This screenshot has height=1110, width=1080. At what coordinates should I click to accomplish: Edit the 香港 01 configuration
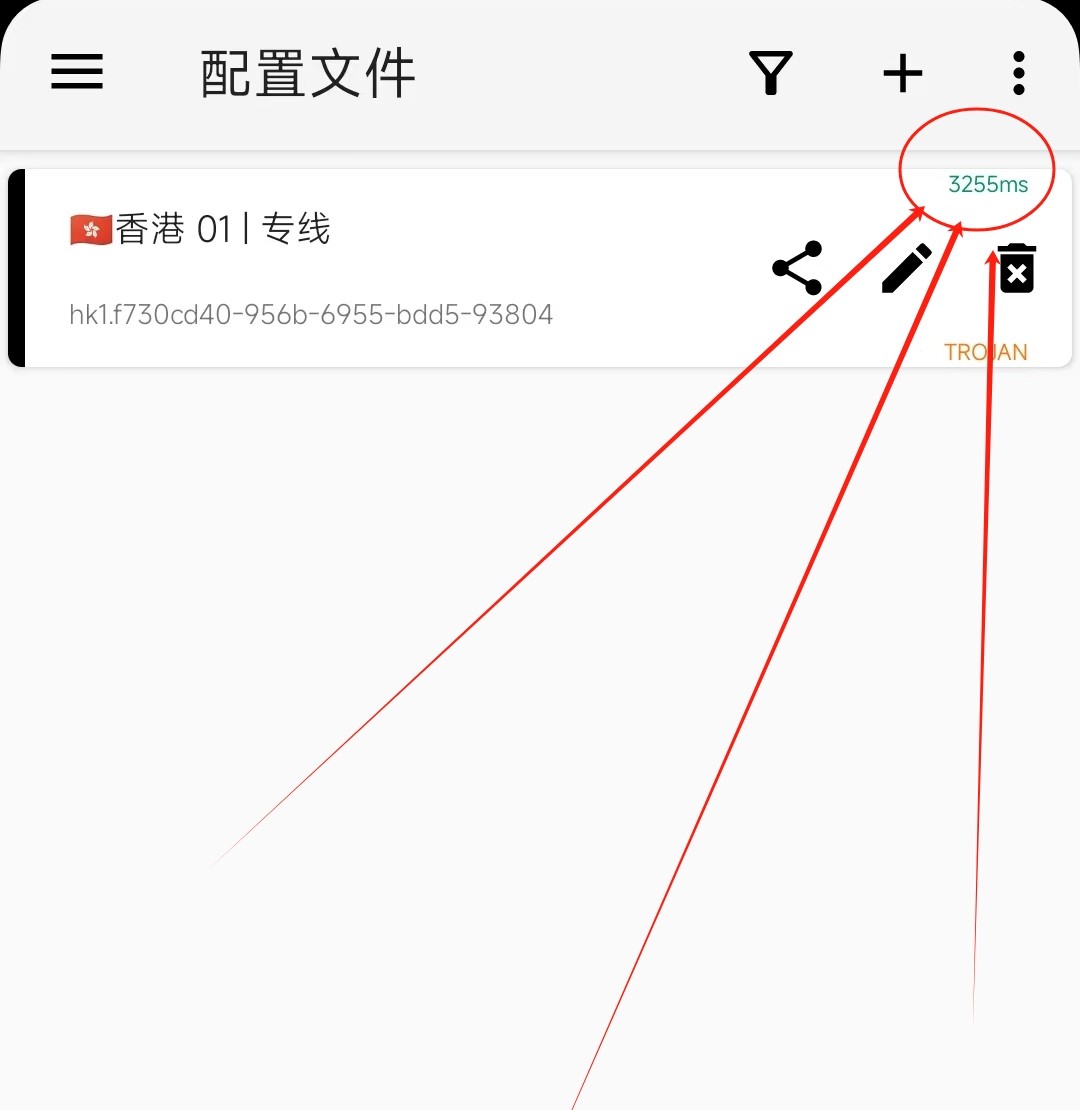(906, 268)
